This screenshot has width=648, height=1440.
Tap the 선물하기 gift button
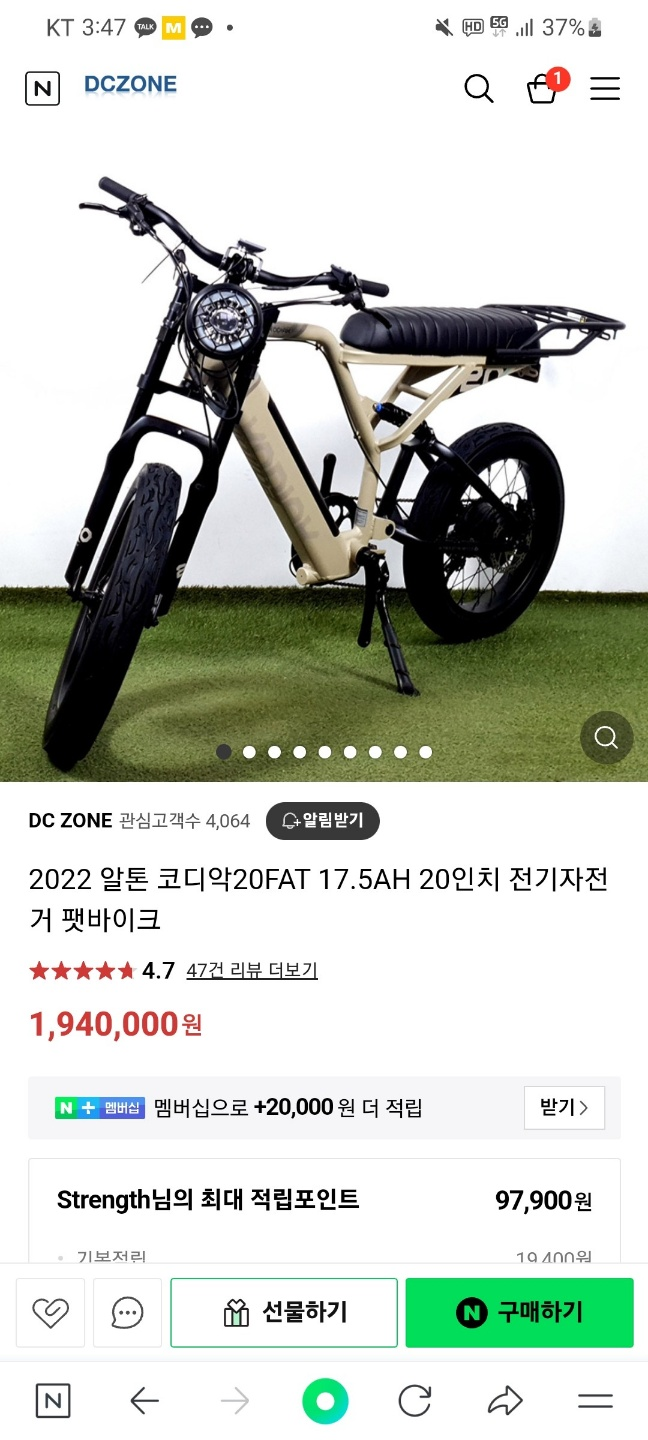(284, 1312)
